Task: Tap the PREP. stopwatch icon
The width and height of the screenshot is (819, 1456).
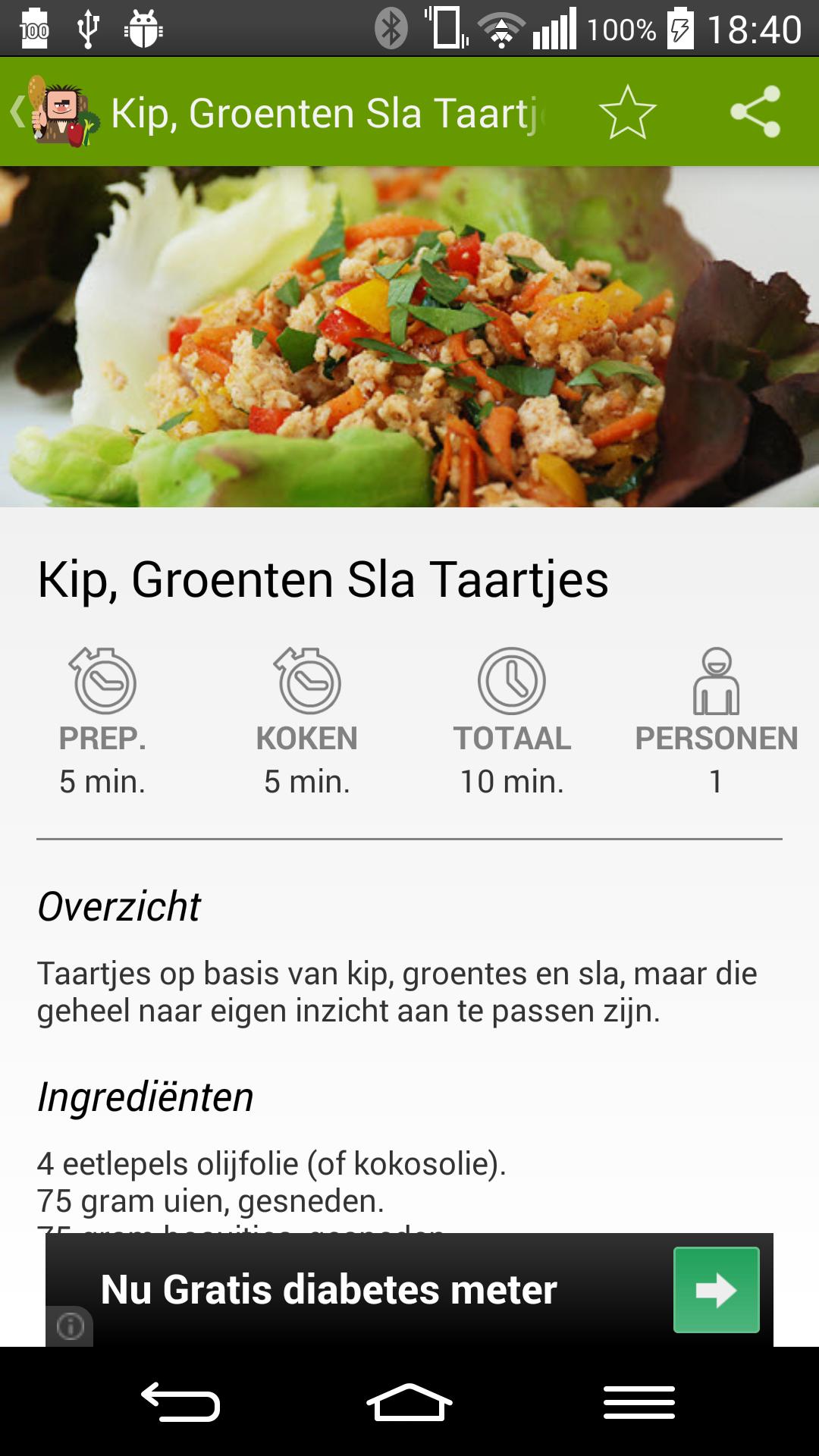Action: click(x=103, y=681)
